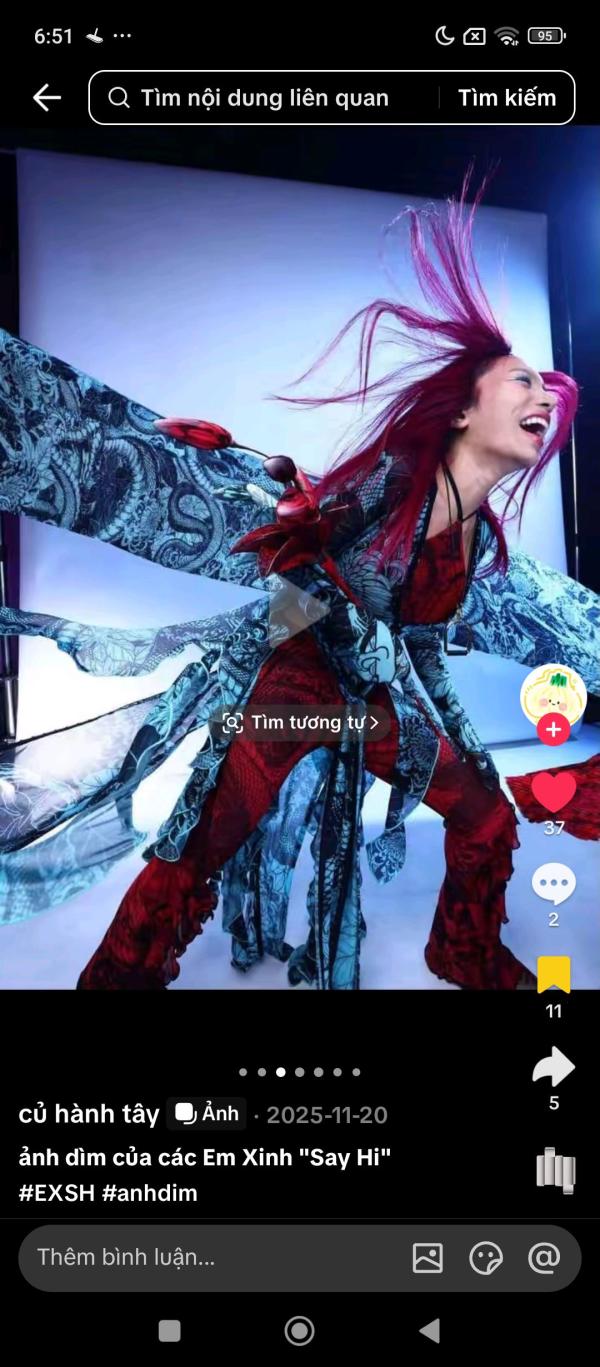600x1367 pixels.
Task: Follow the creator with the plus badge
Action: click(x=553, y=729)
